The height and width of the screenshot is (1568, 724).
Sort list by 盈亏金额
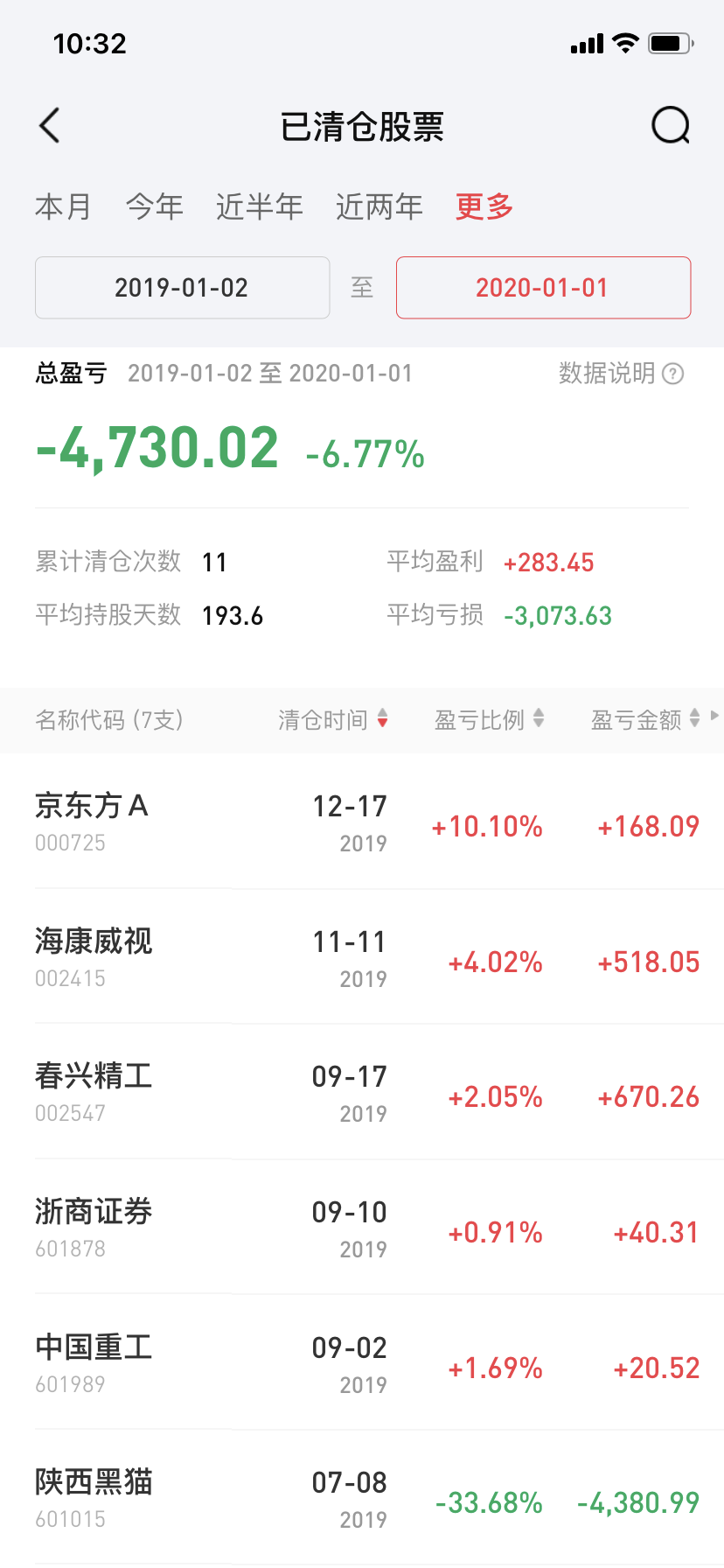[645, 720]
